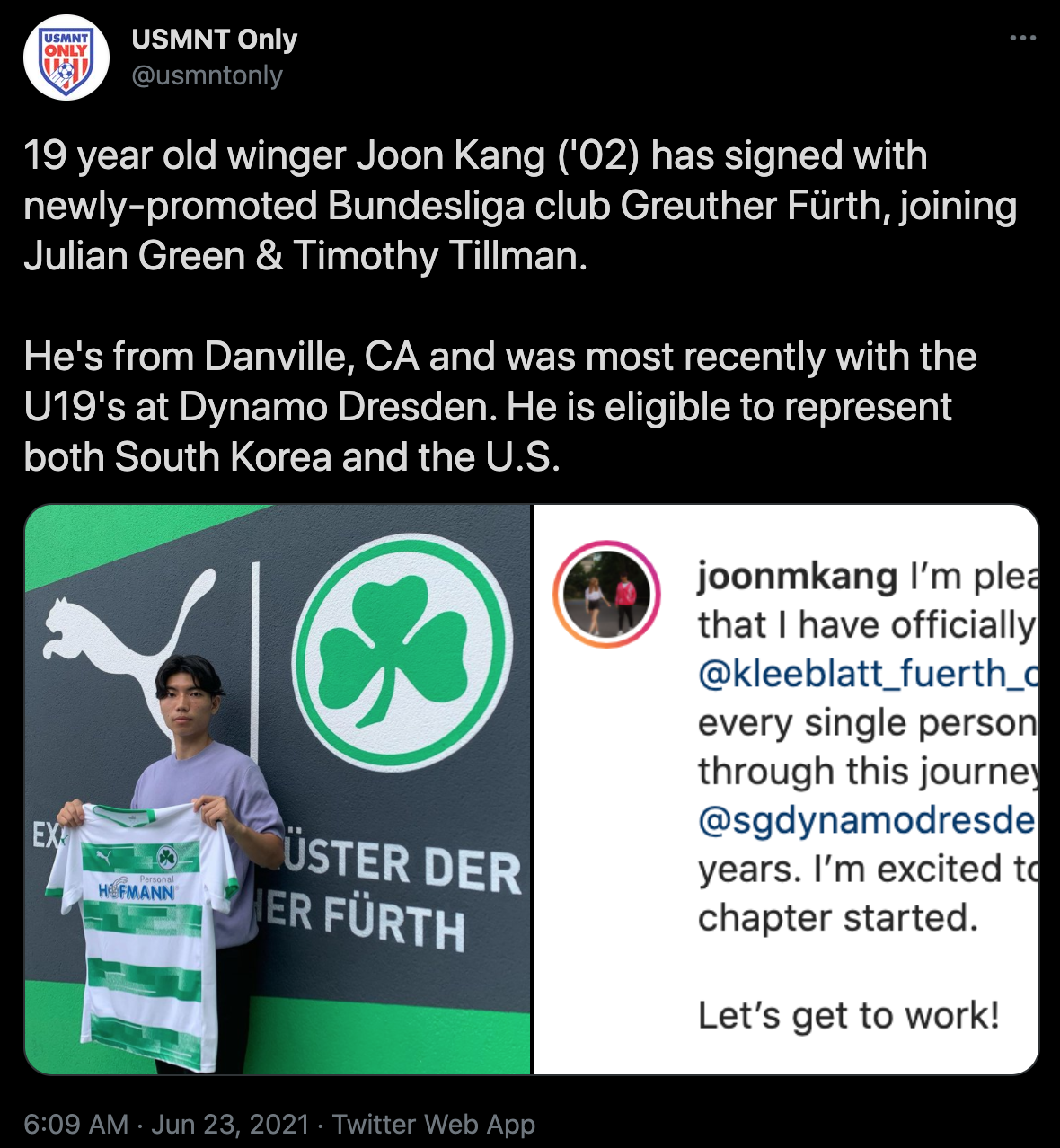The height and width of the screenshot is (1148, 1060).
Task: Tap the Twitter Web App source label
Action: pyautogui.click(x=434, y=1124)
